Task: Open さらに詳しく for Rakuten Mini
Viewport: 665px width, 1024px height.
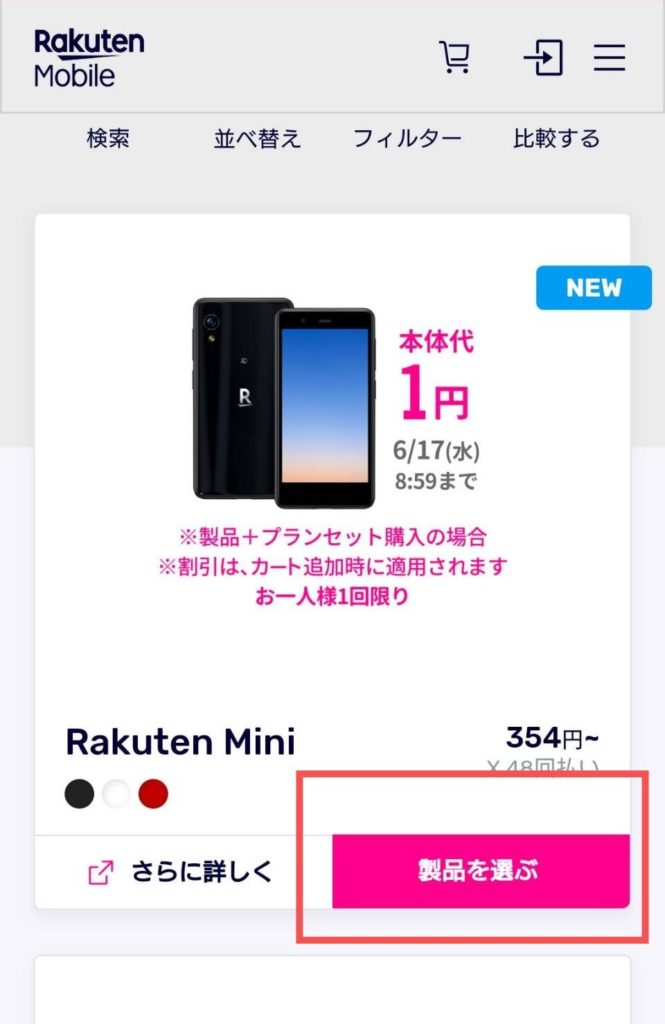Action: 182,872
